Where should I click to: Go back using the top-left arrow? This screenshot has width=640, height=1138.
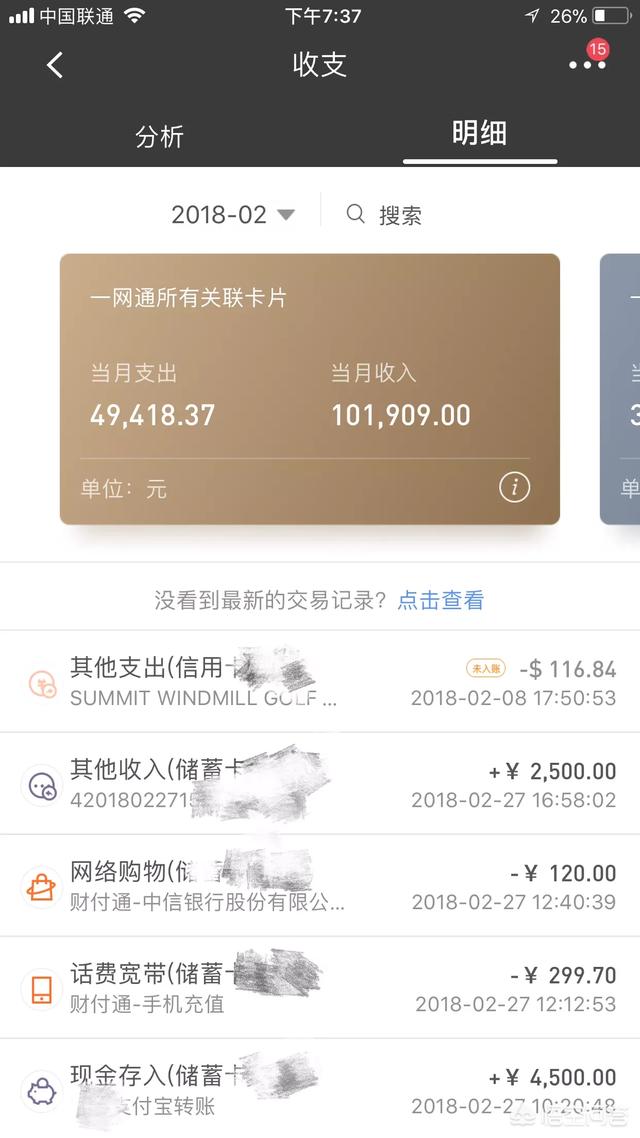tap(55, 66)
